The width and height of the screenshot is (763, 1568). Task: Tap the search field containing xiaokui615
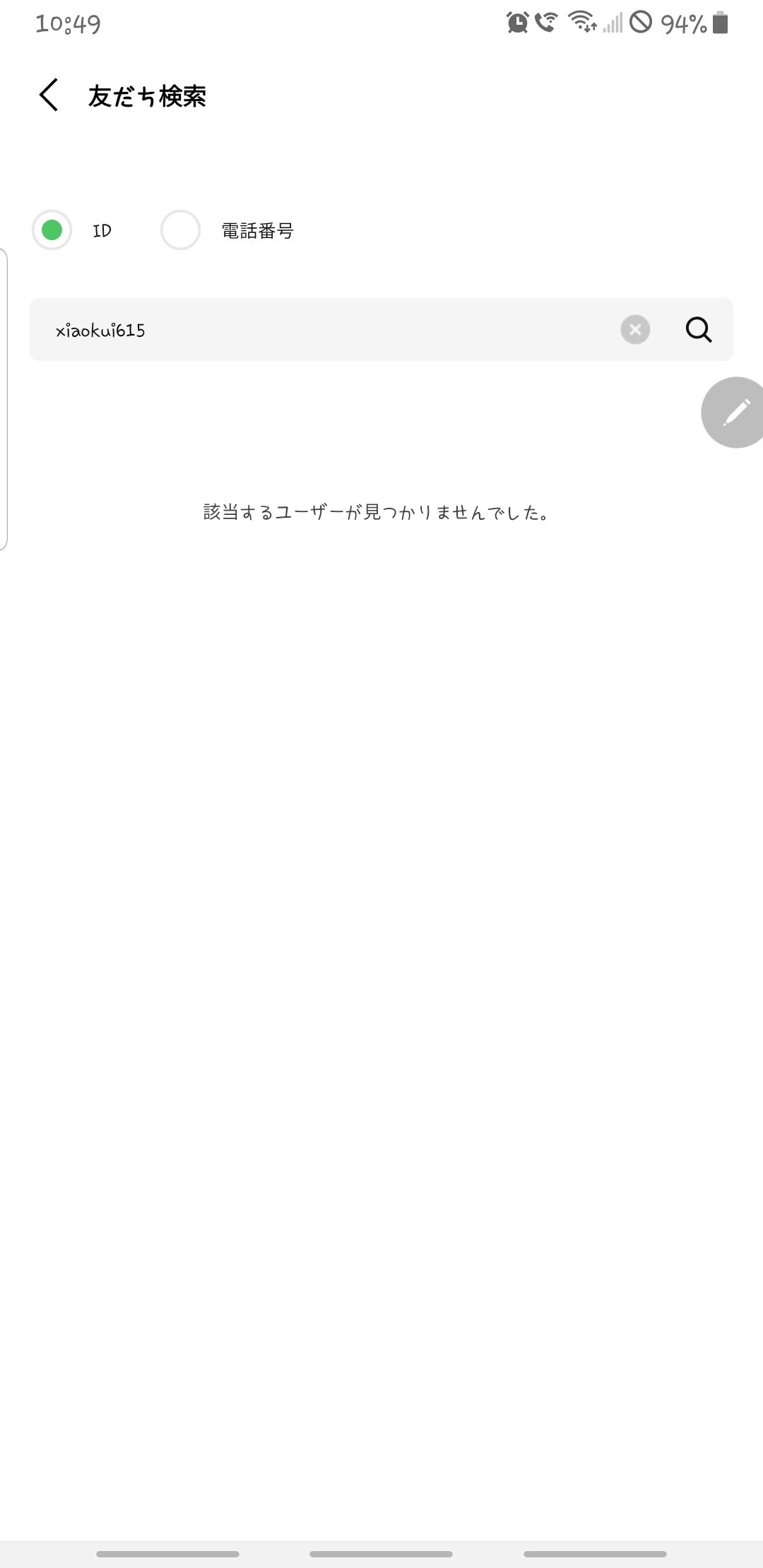pyautogui.click(x=325, y=330)
